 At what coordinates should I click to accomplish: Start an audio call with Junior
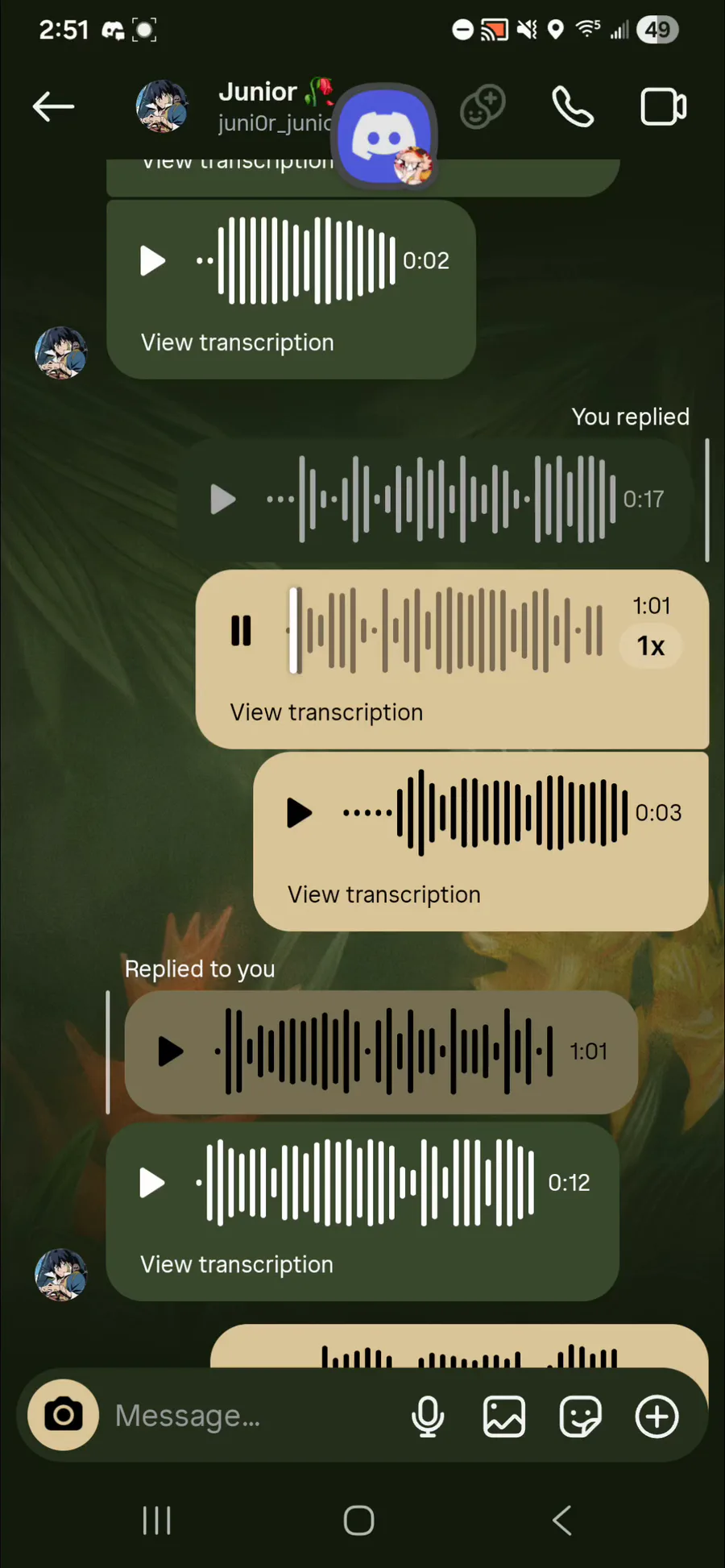(x=573, y=107)
